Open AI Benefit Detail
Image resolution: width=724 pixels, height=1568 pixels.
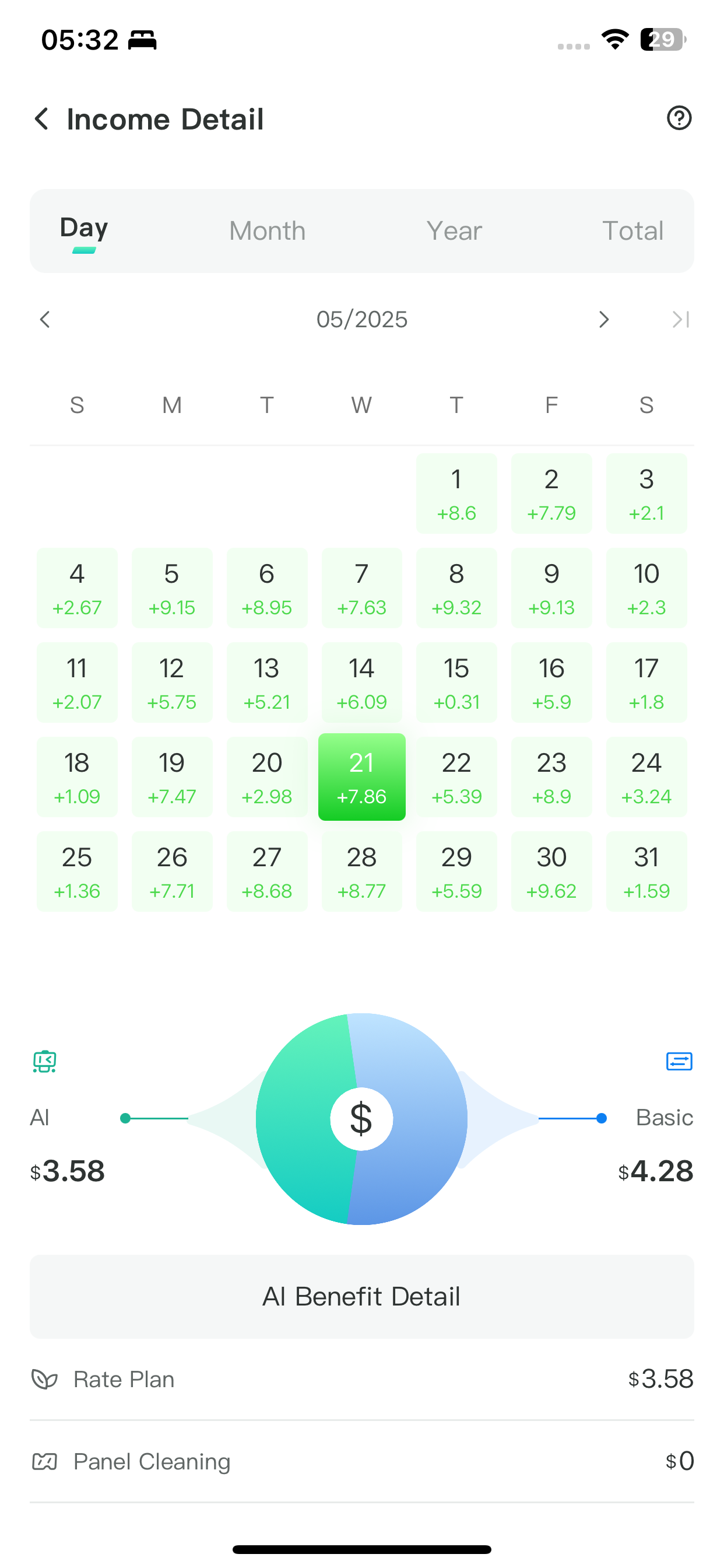click(x=362, y=1297)
